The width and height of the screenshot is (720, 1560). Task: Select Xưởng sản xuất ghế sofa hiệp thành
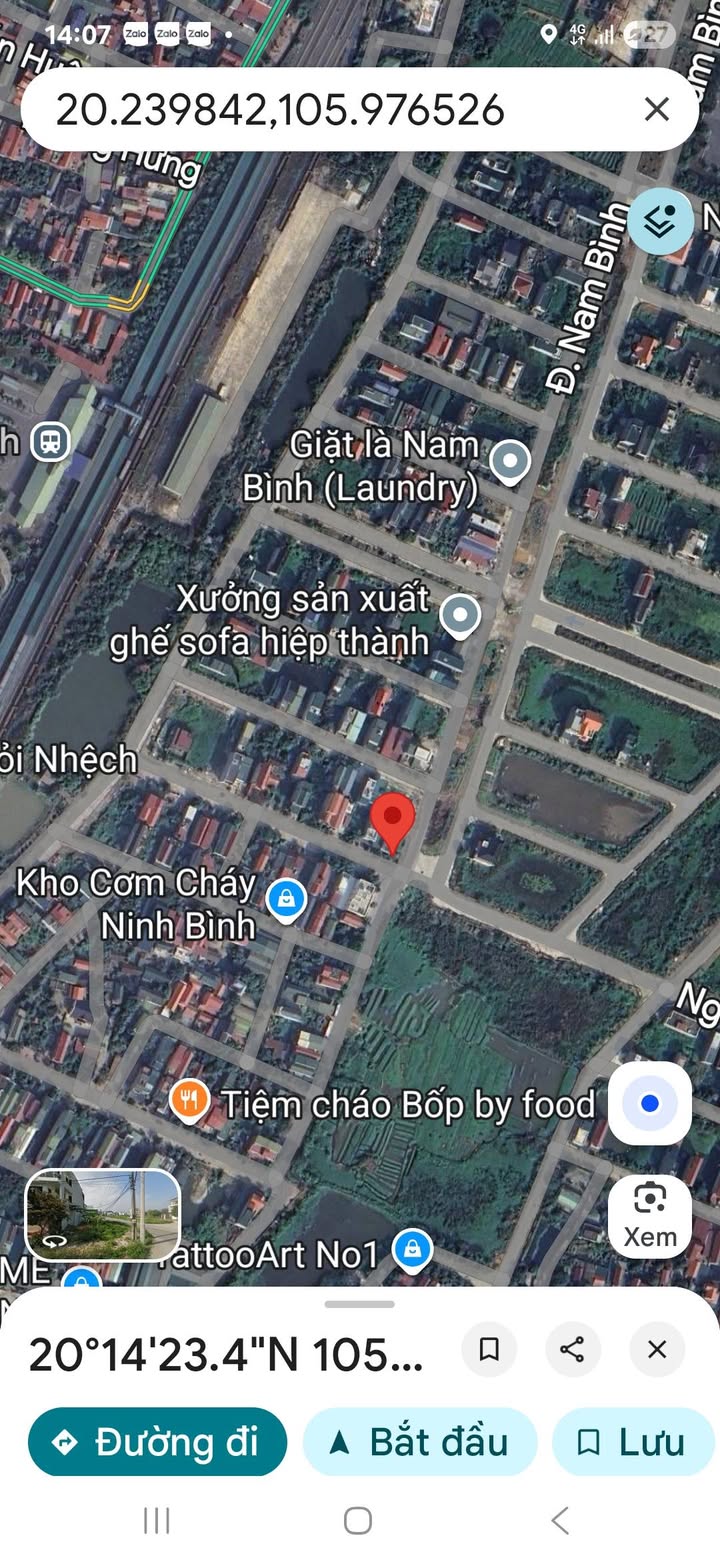click(460, 616)
